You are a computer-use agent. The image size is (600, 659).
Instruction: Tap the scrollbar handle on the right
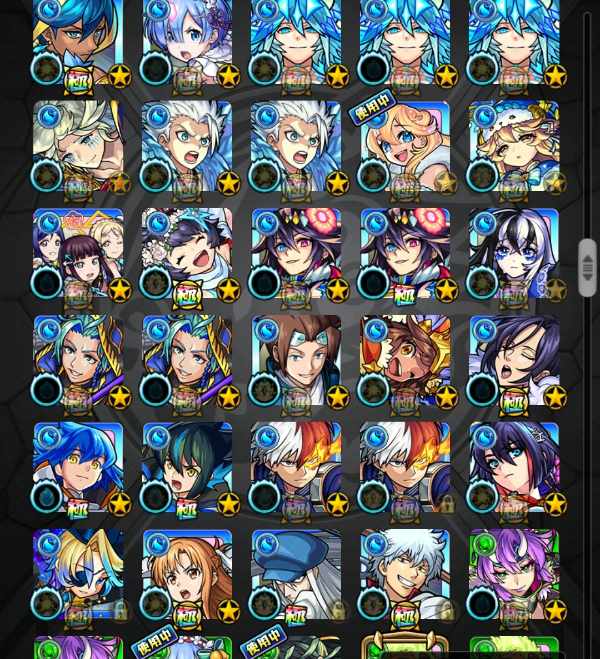(587, 267)
